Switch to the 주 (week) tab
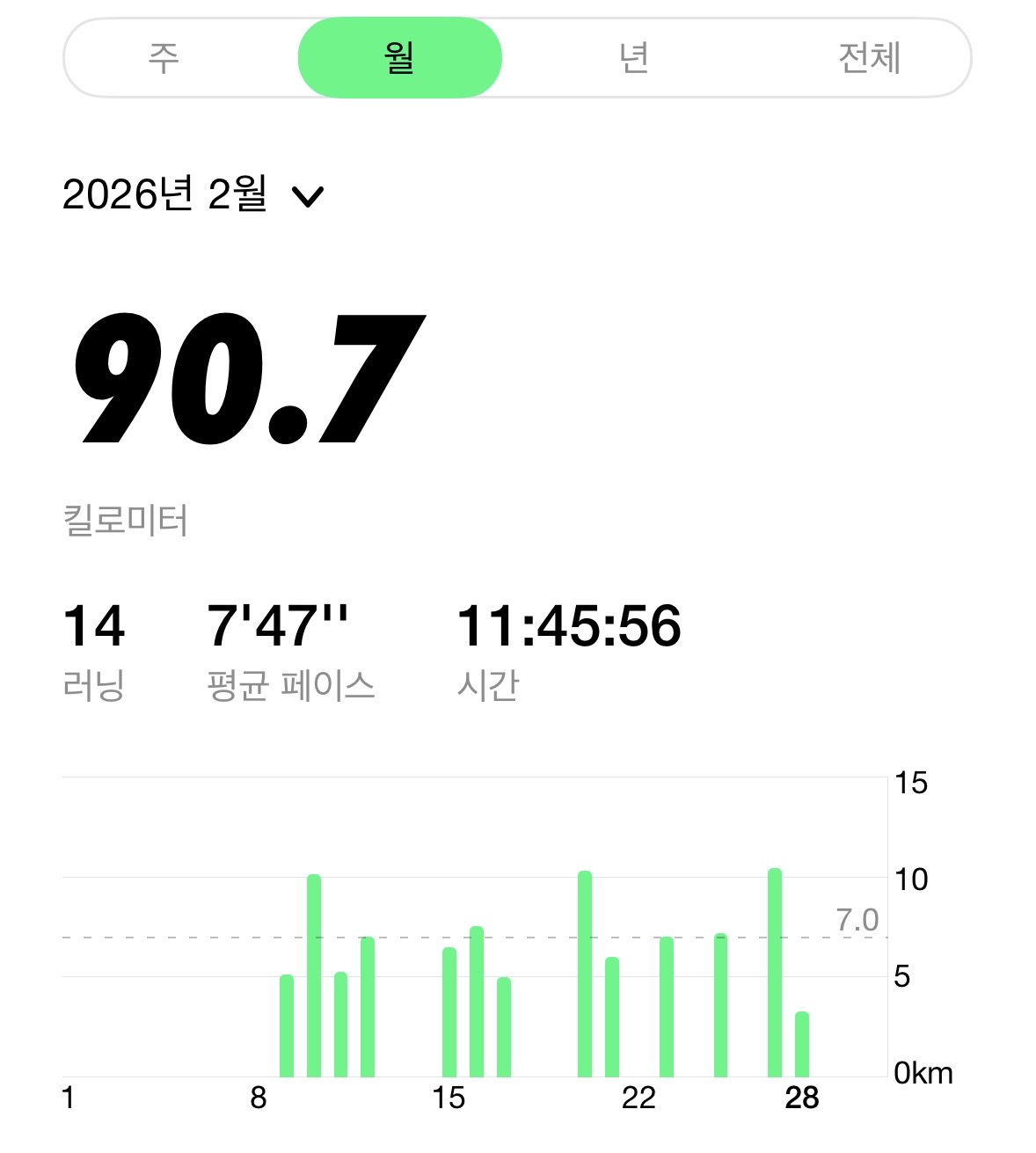 click(x=164, y=58)
